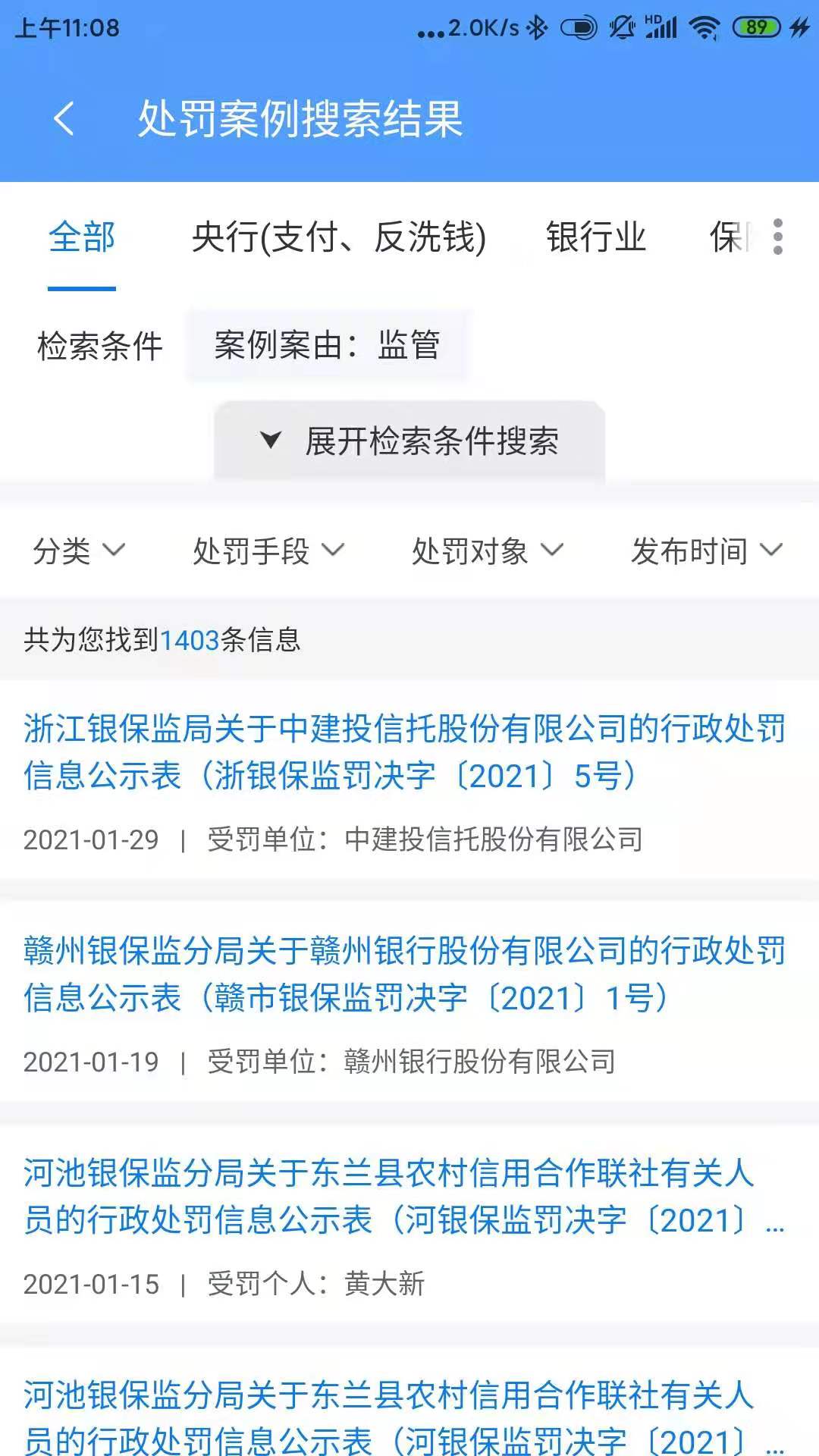819x1456 pixels.
Task: Tap the 案例案由：监管 condition chip
Action: pyautogui.click(x=328, y=345)
